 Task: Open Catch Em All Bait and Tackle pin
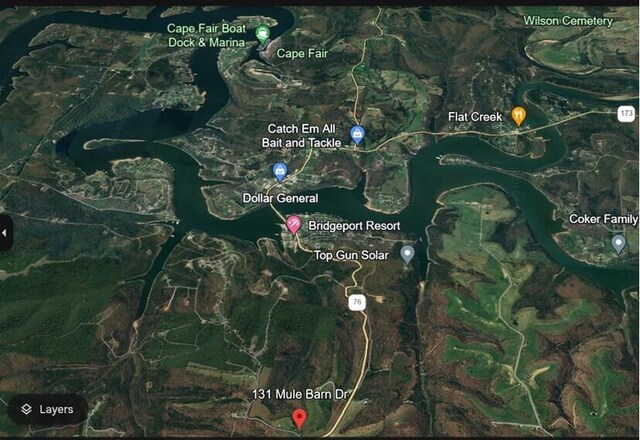point(357,135)
